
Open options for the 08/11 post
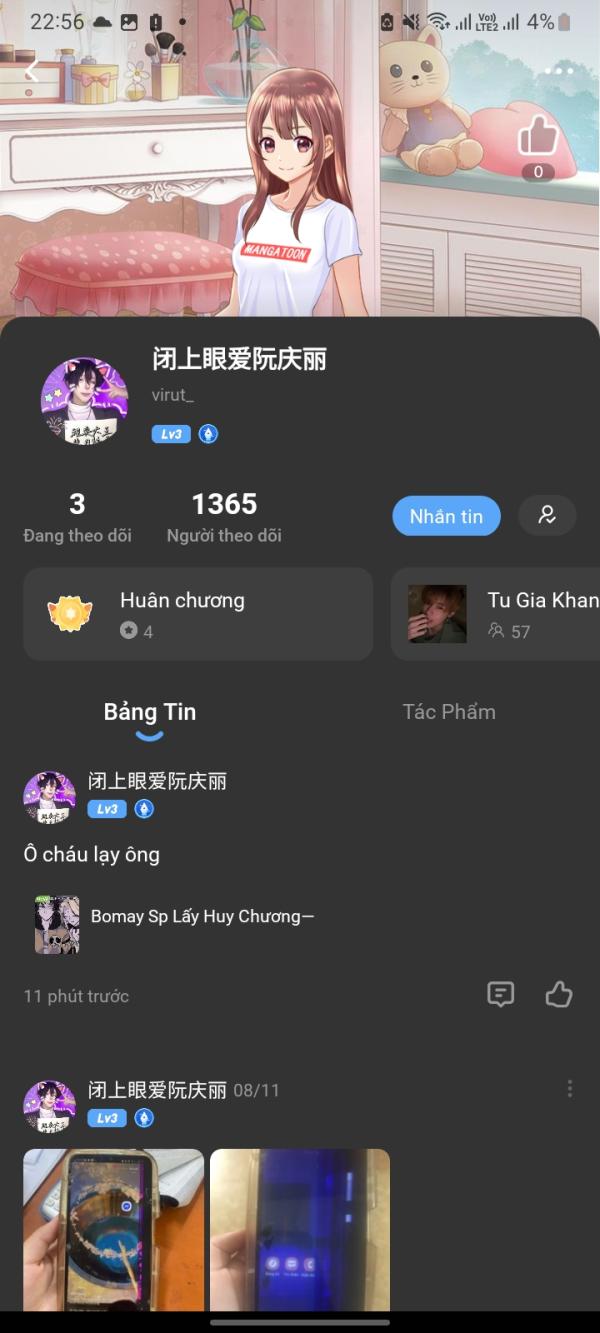pos(570,1089)
